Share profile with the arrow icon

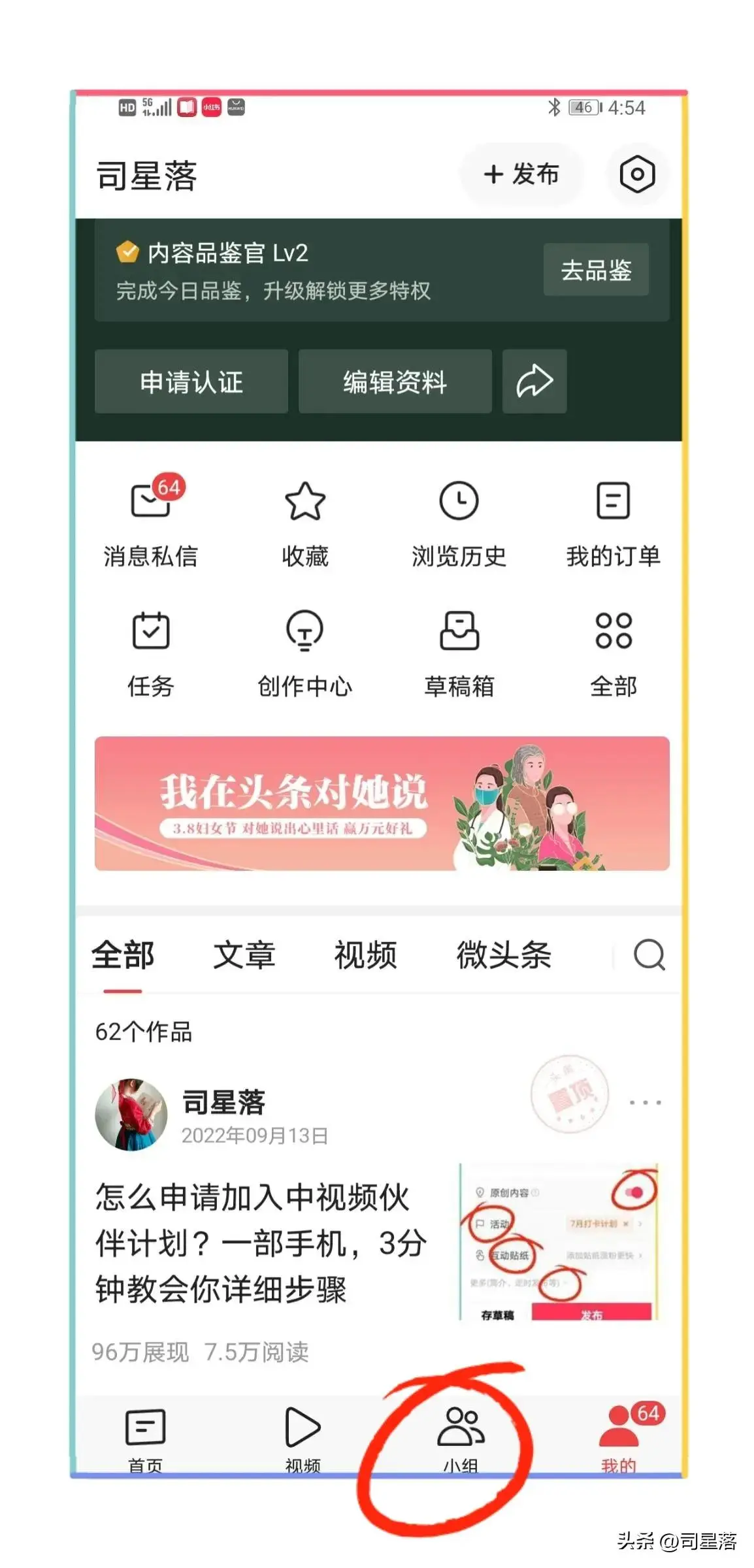coord(534,382)
